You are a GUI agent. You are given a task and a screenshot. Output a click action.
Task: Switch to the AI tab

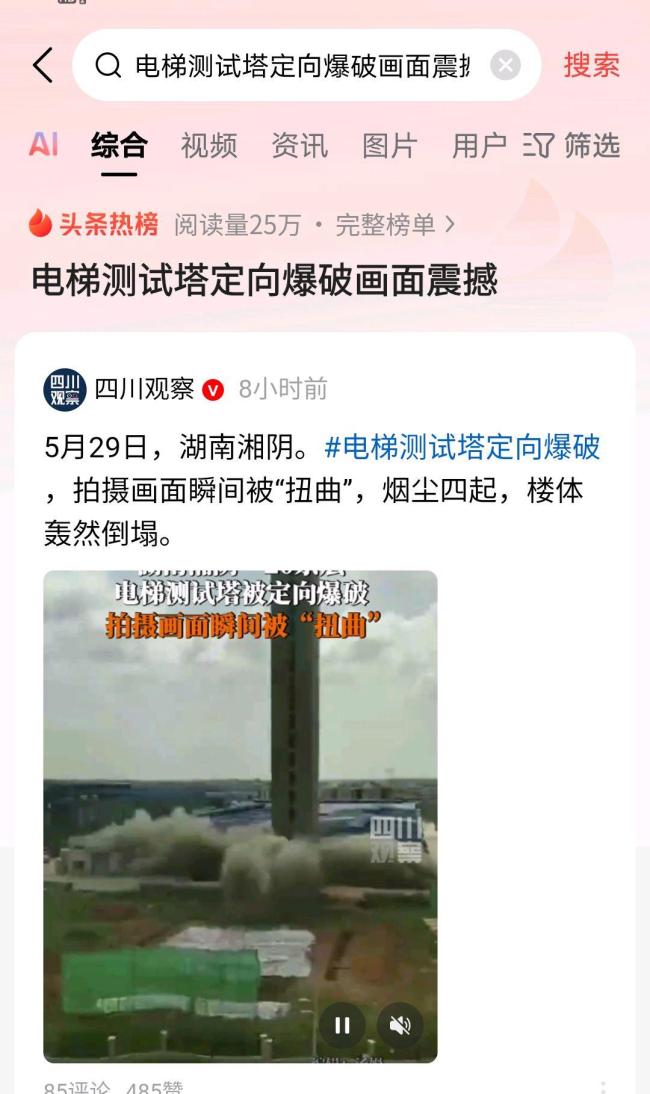click(x=43, y=145)
